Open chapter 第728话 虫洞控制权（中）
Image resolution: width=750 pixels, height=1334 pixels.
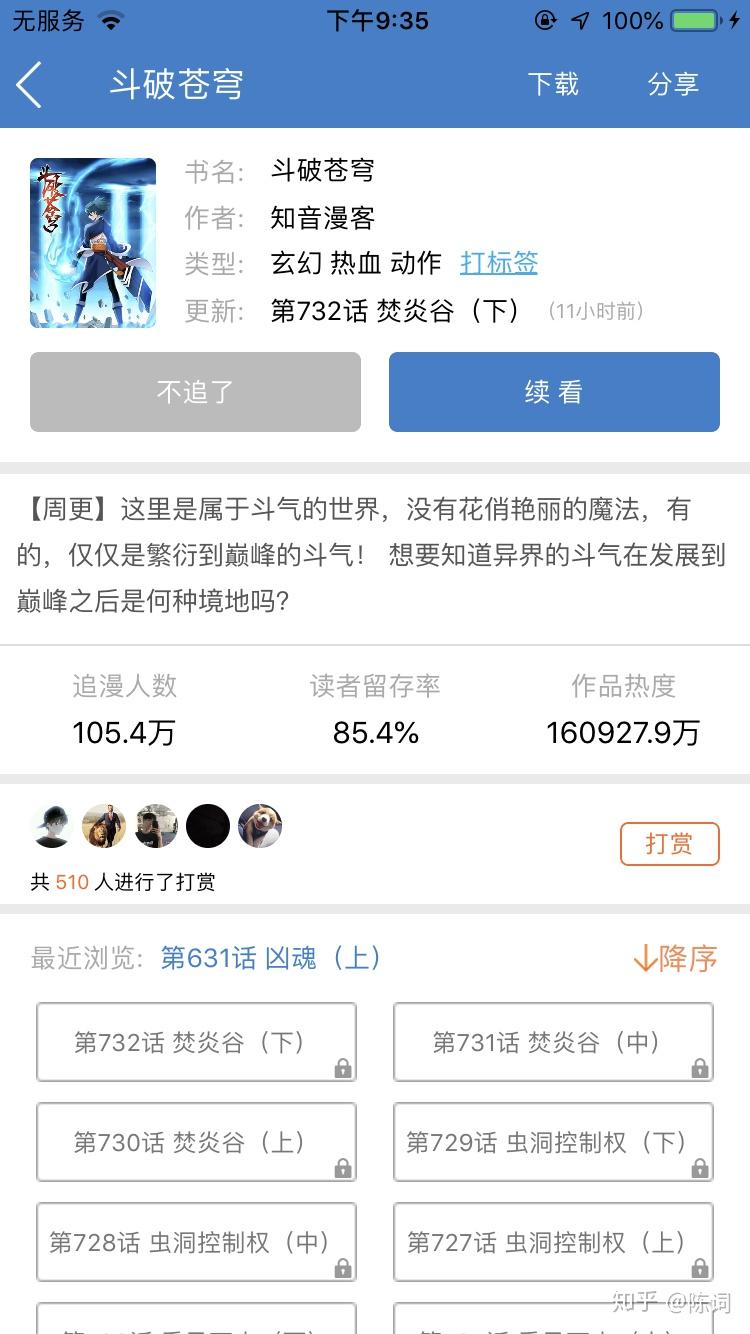pyautogui.click(x=196, y=1242)
